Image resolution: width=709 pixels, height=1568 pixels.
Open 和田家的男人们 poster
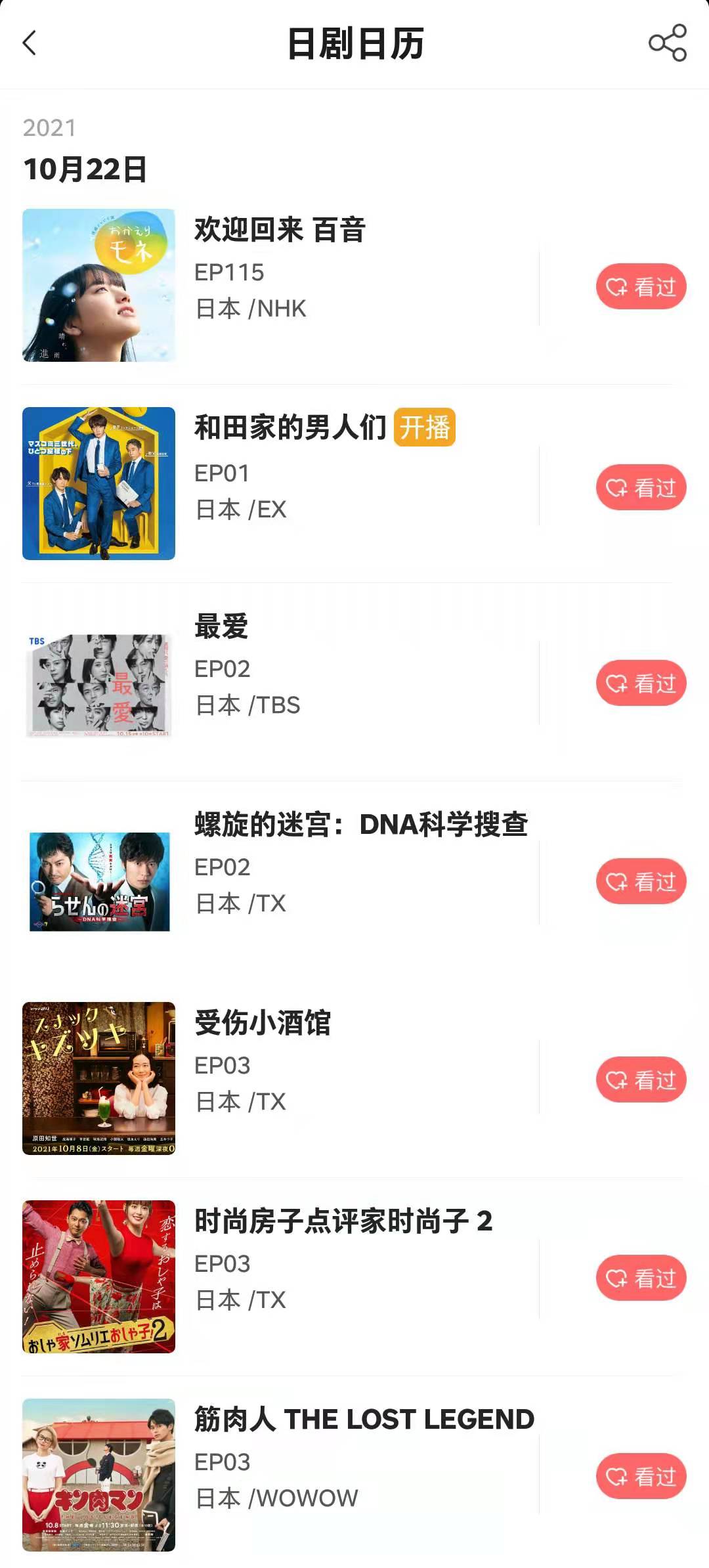(x=98, y=483)
